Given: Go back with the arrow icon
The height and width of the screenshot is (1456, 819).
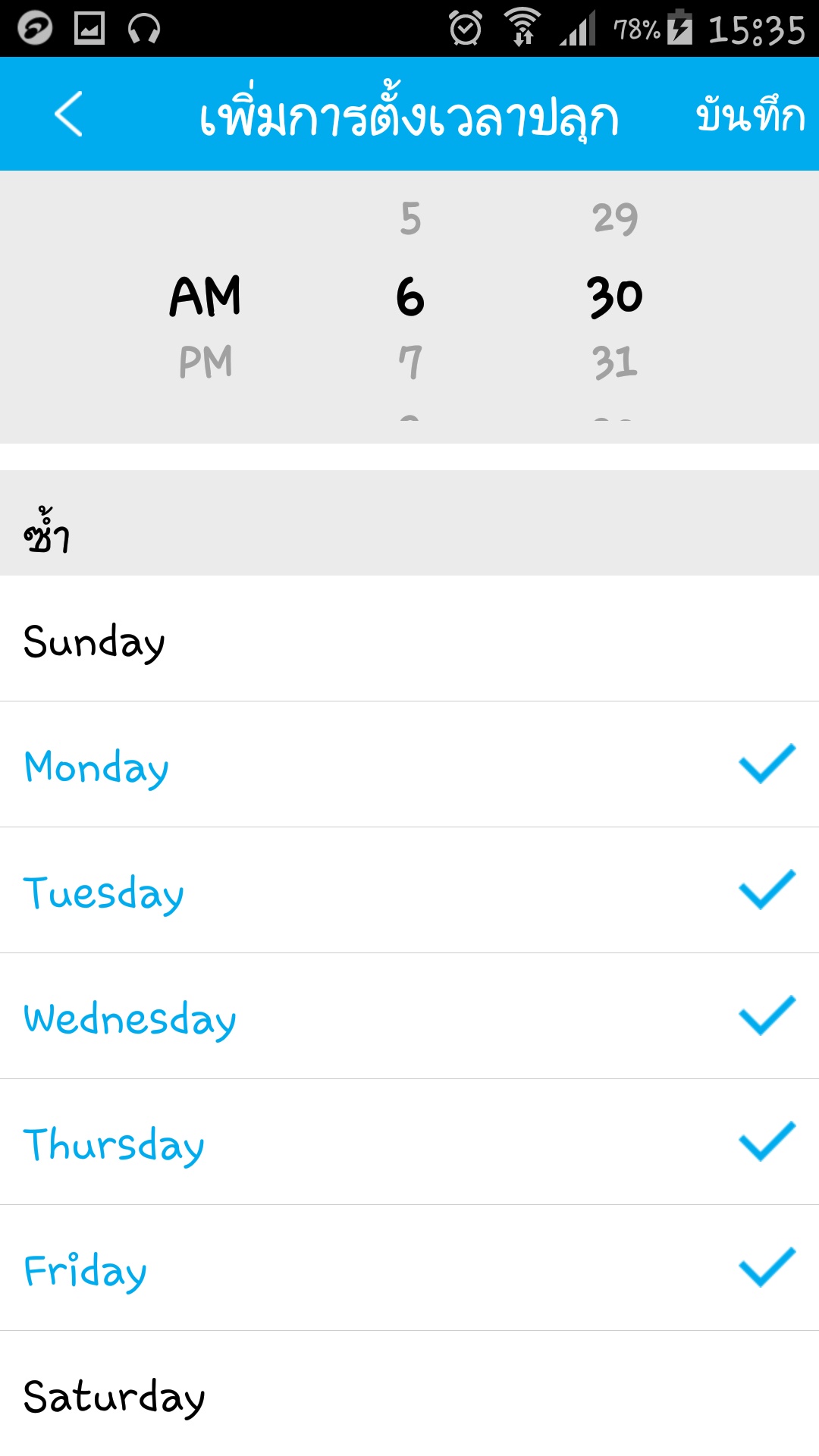Looking at the screenshot, I should coord(68,114).
